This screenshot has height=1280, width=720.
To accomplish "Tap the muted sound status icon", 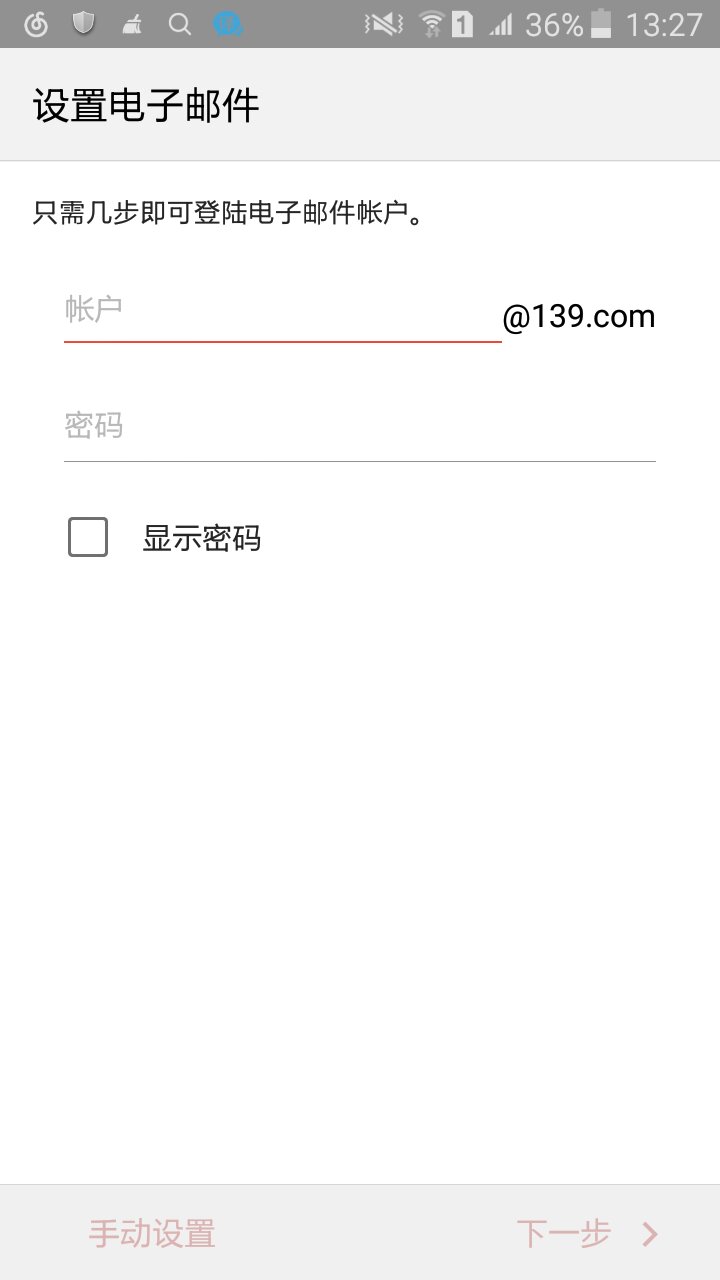I will click(380, 25).
